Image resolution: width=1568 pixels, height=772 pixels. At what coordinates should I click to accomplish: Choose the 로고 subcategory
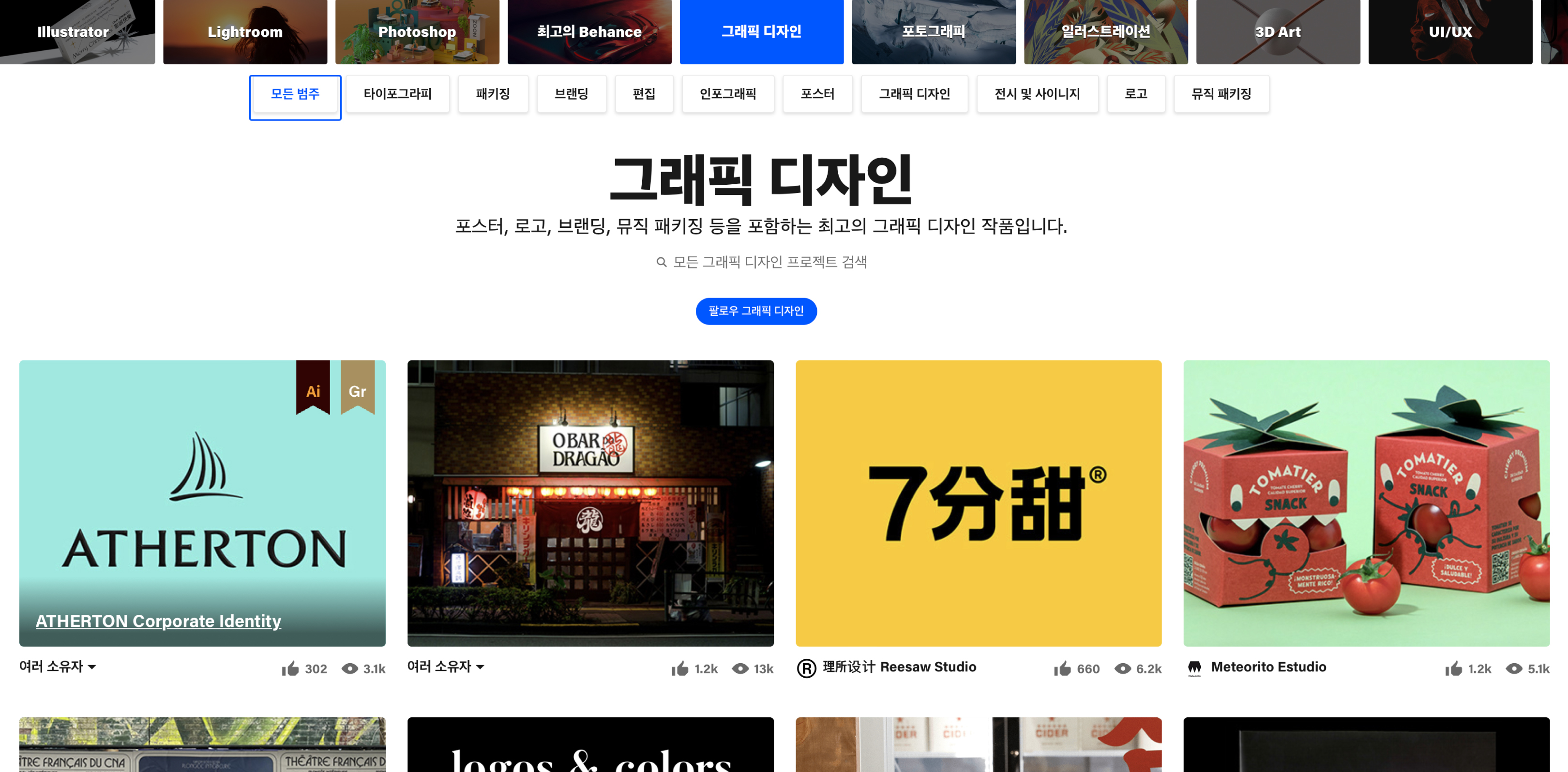tap(1135, 94)
